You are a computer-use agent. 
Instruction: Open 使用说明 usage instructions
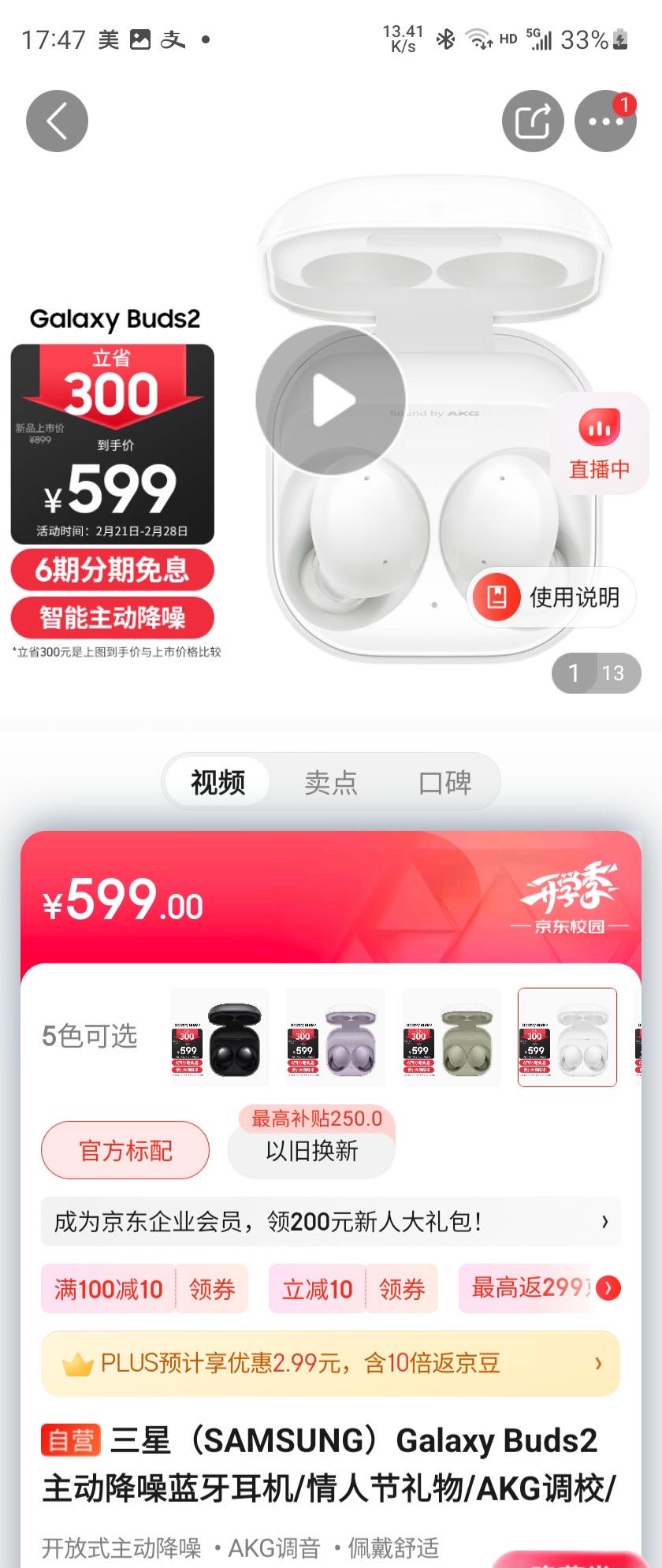point(552,597)
